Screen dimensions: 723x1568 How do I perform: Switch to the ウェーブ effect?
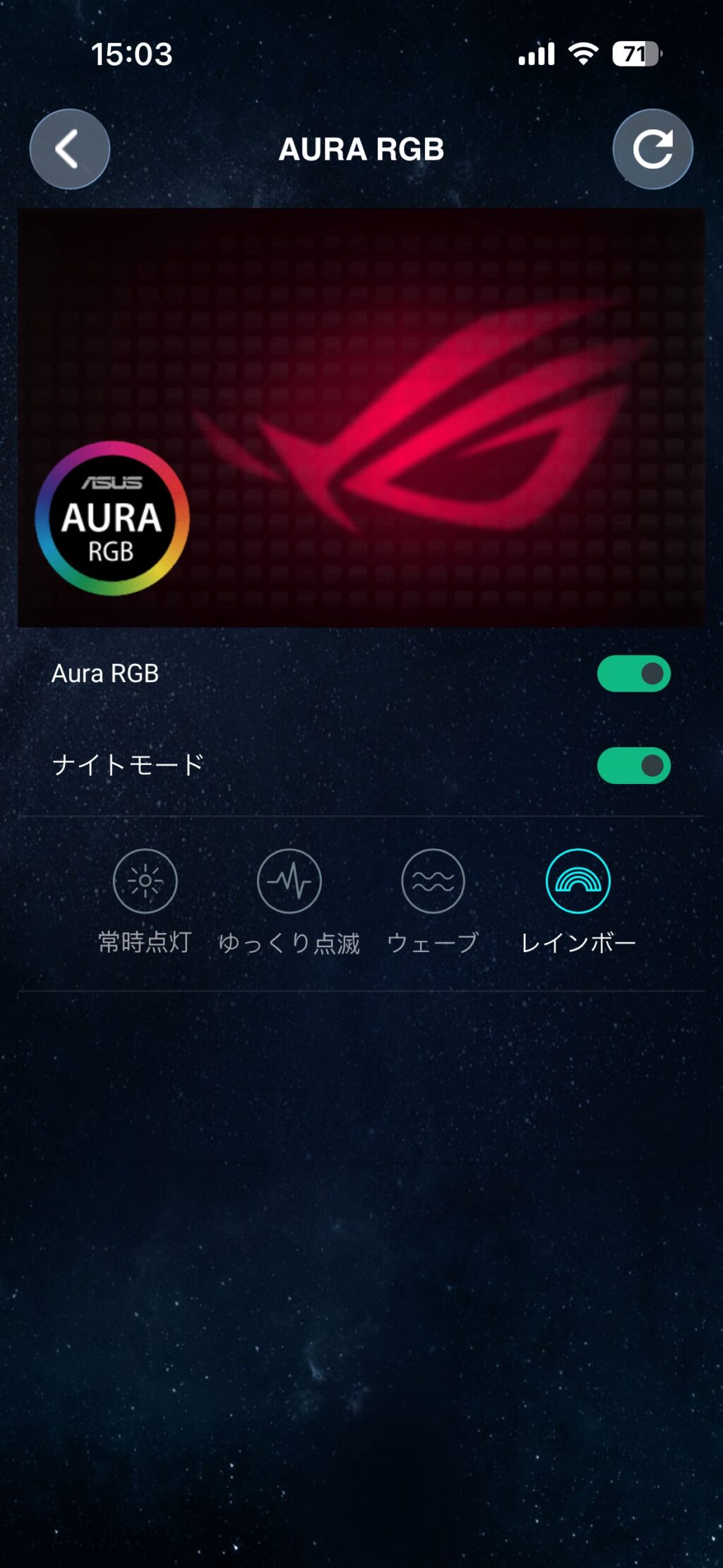click(433, 881)
